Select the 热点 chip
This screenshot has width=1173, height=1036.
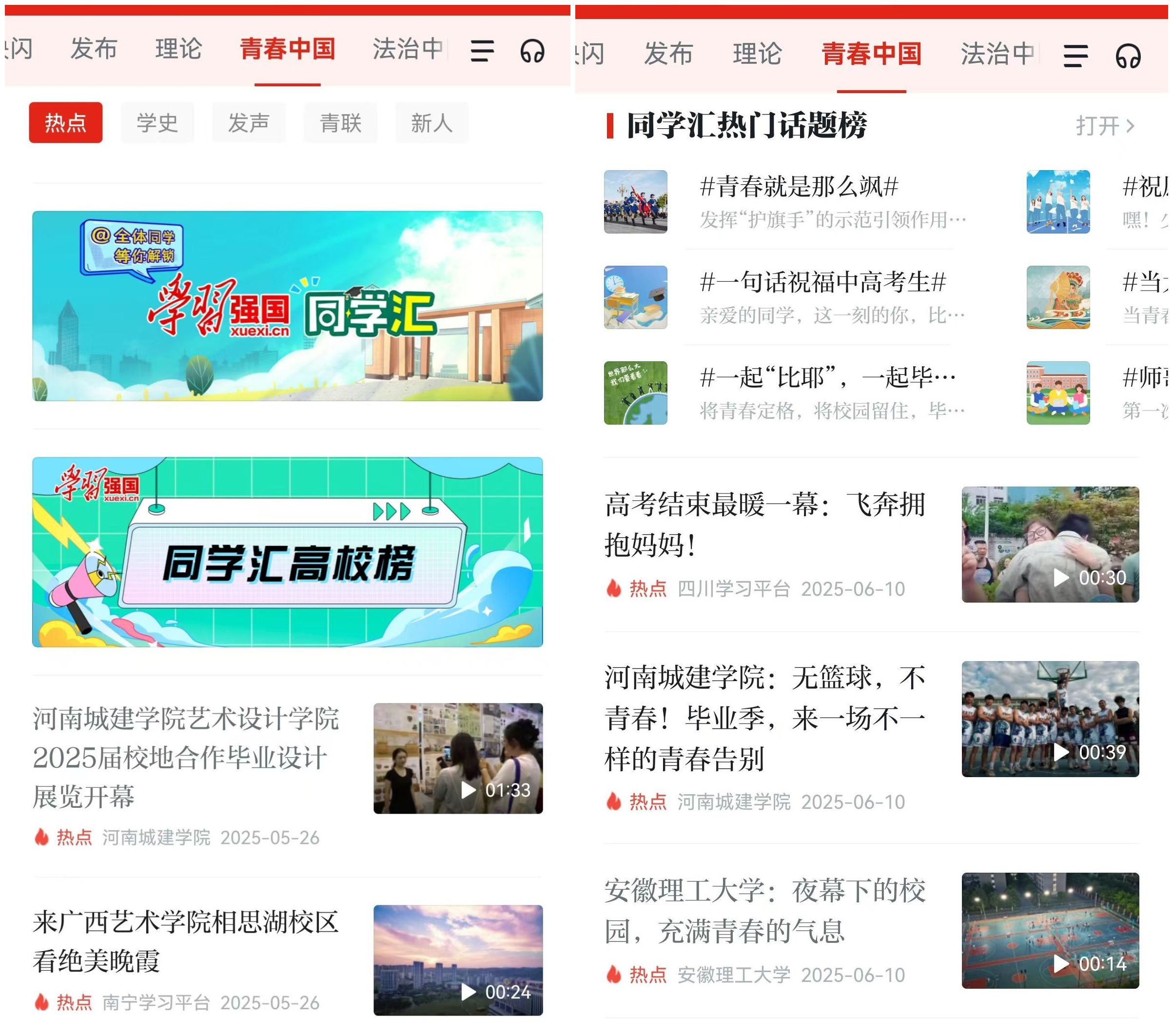[65, 122]
